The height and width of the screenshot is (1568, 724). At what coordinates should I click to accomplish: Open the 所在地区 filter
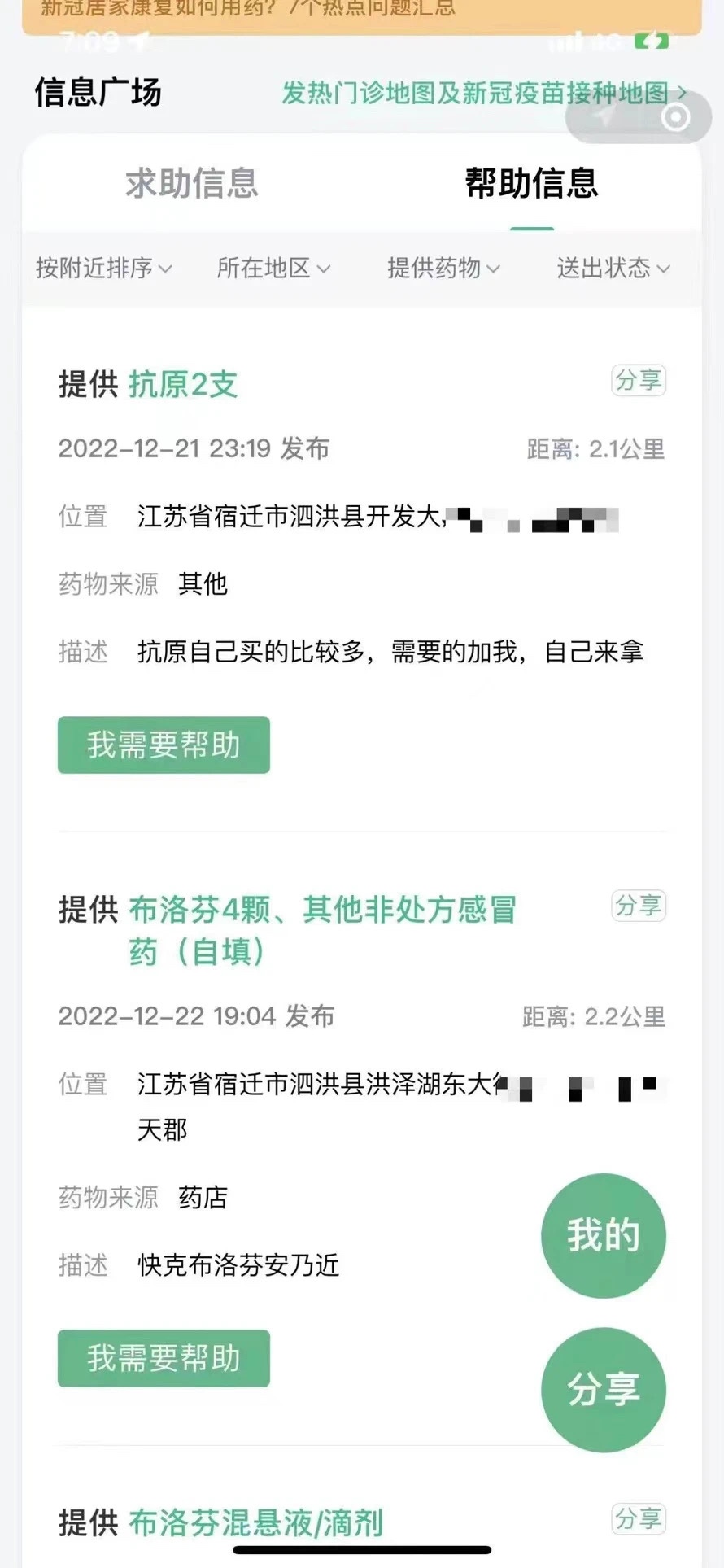click(273, 268)
